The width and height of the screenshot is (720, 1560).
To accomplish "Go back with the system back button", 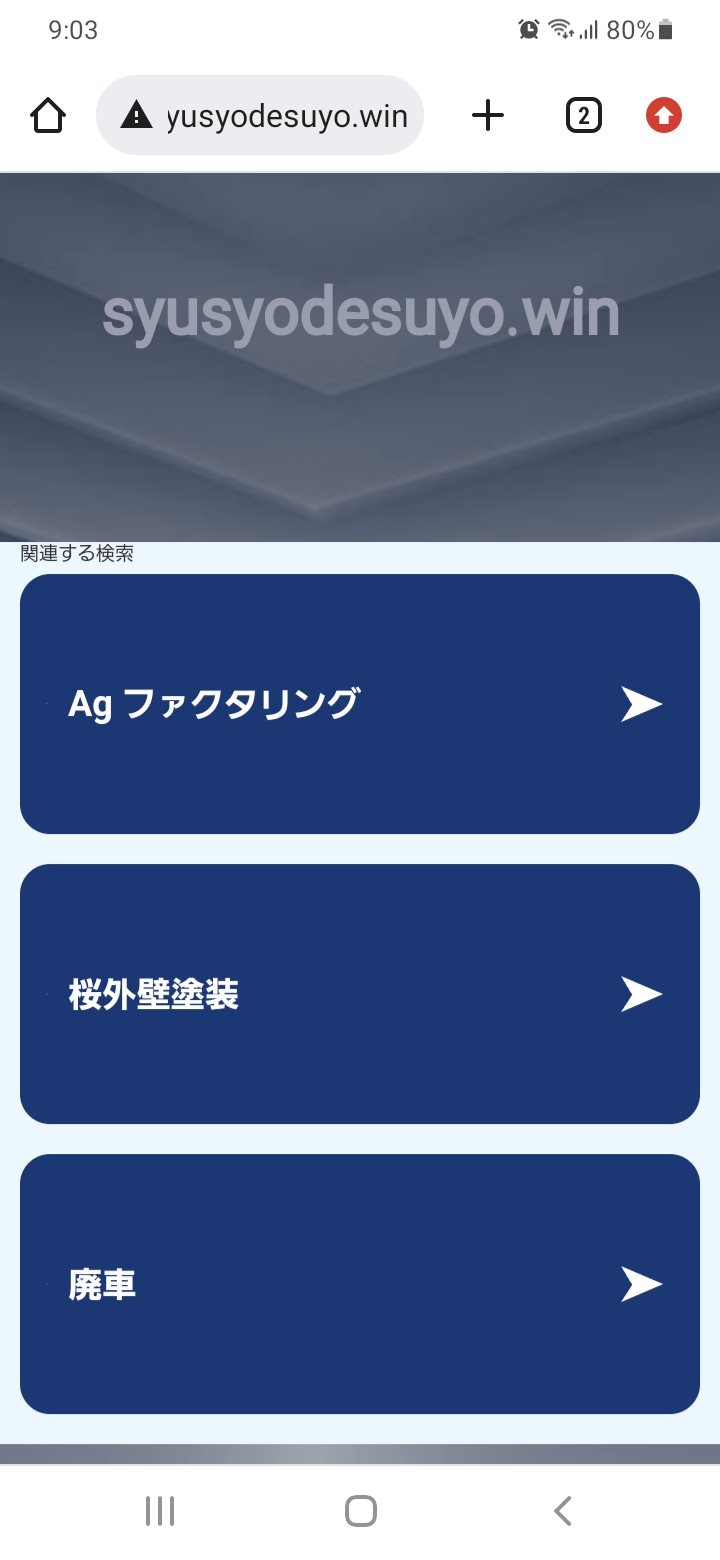I will [563, 1511].
